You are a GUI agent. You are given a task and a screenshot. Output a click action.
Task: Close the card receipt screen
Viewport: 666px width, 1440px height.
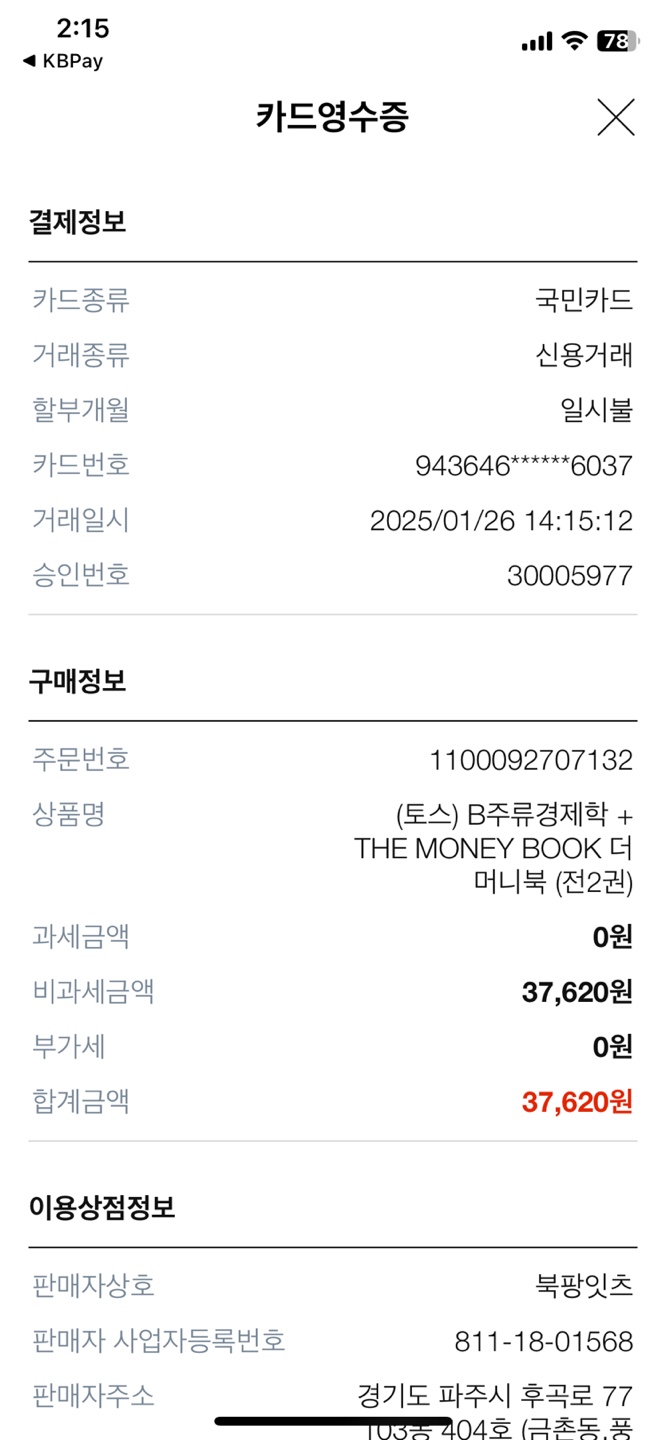(x=616, y=118)
